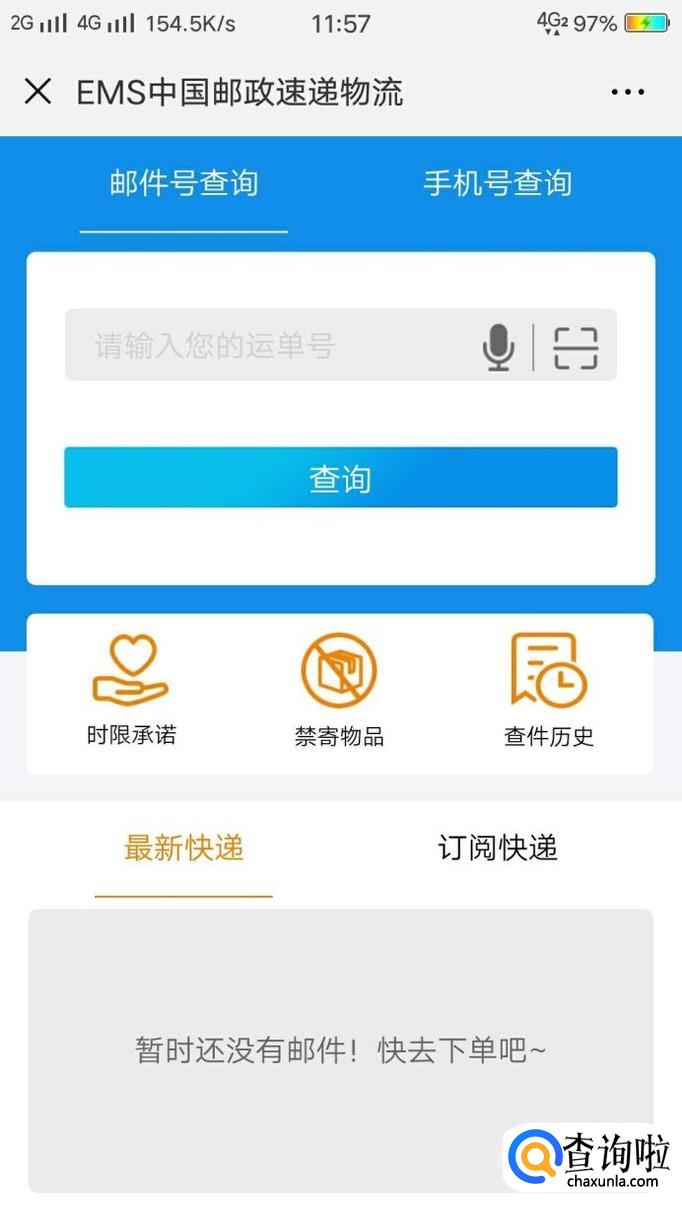
Task: Switch to the 手机号查询 tab
Action: 497,183
